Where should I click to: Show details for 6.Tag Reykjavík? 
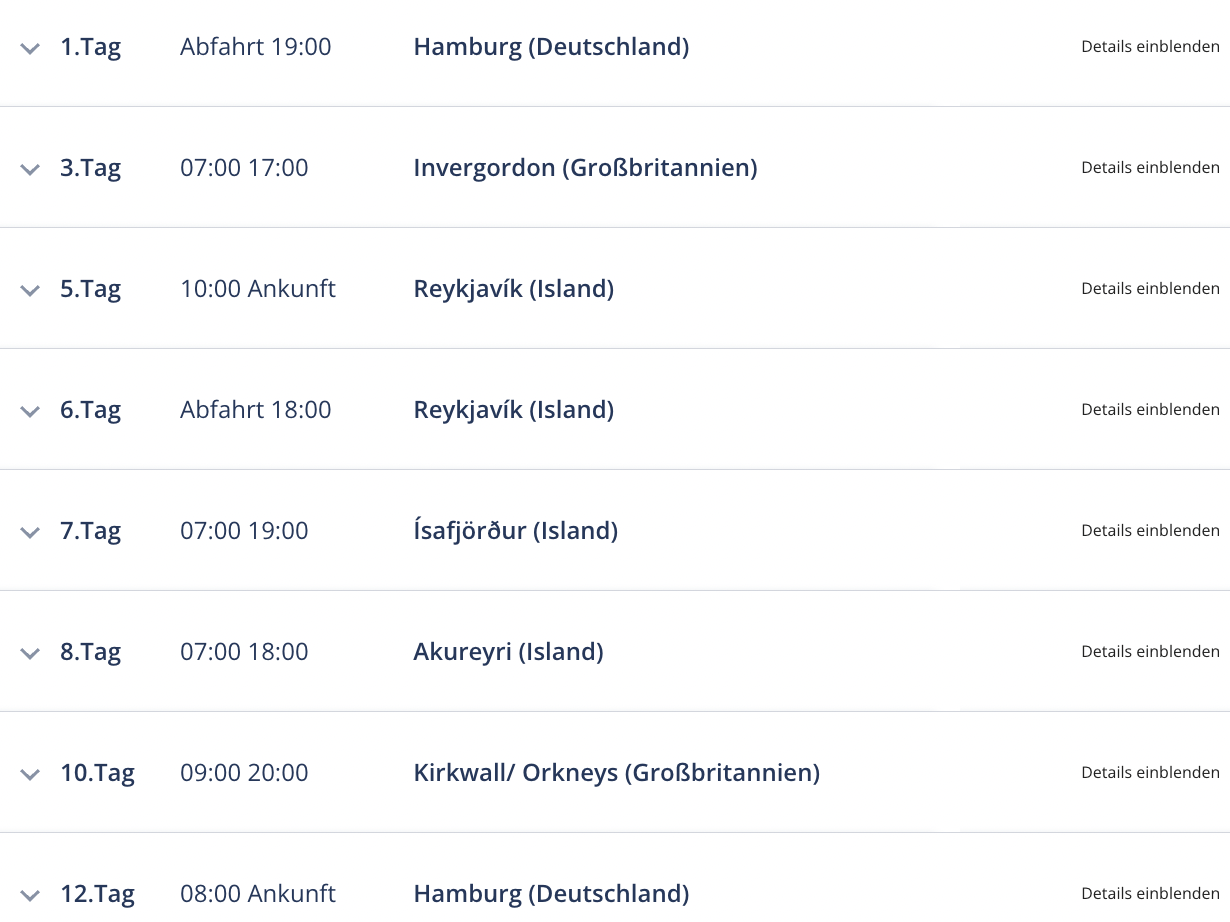coord(1150,410)
